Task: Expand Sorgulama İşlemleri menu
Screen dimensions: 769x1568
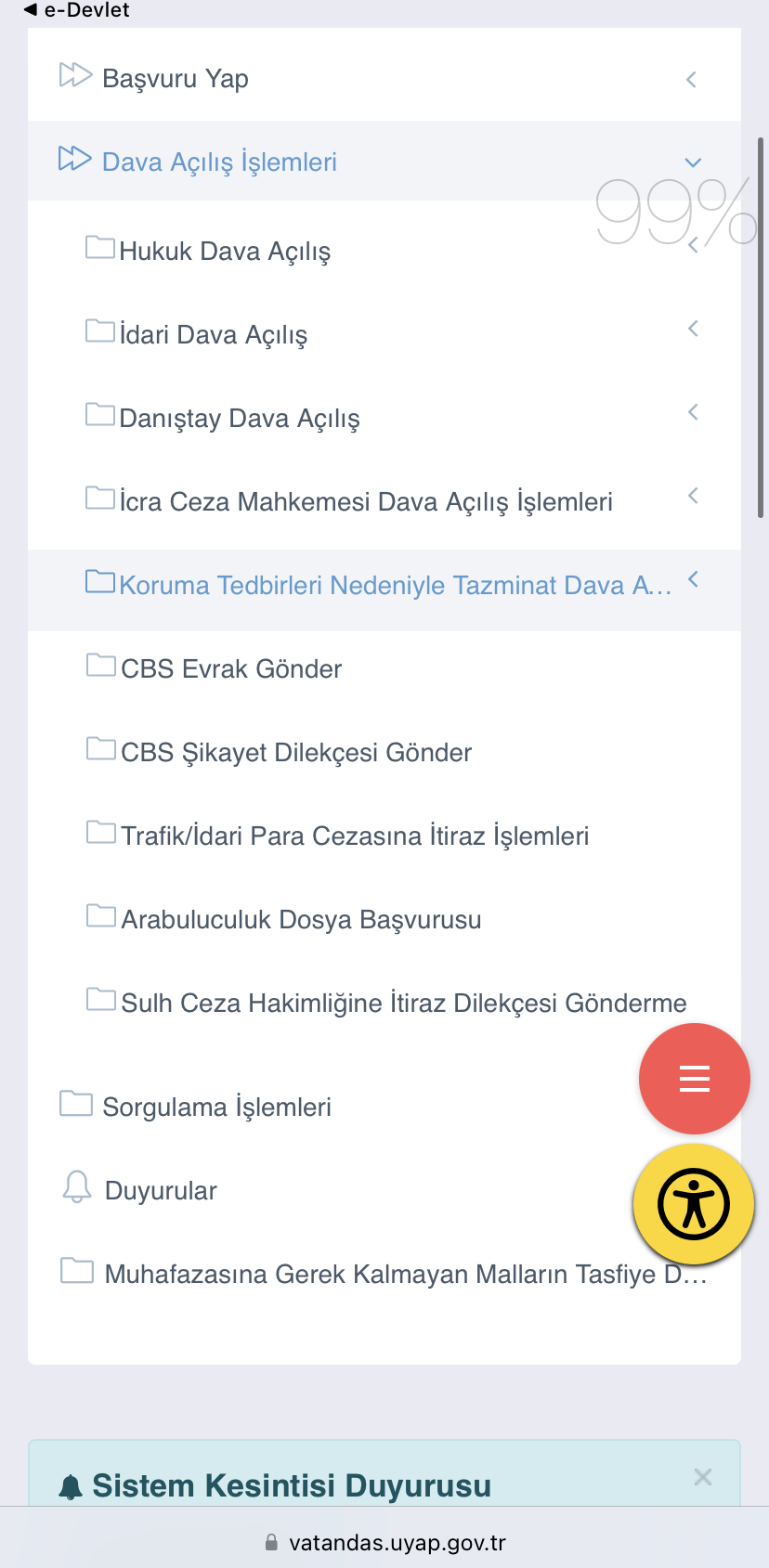Action: [x=334, y=1107]
